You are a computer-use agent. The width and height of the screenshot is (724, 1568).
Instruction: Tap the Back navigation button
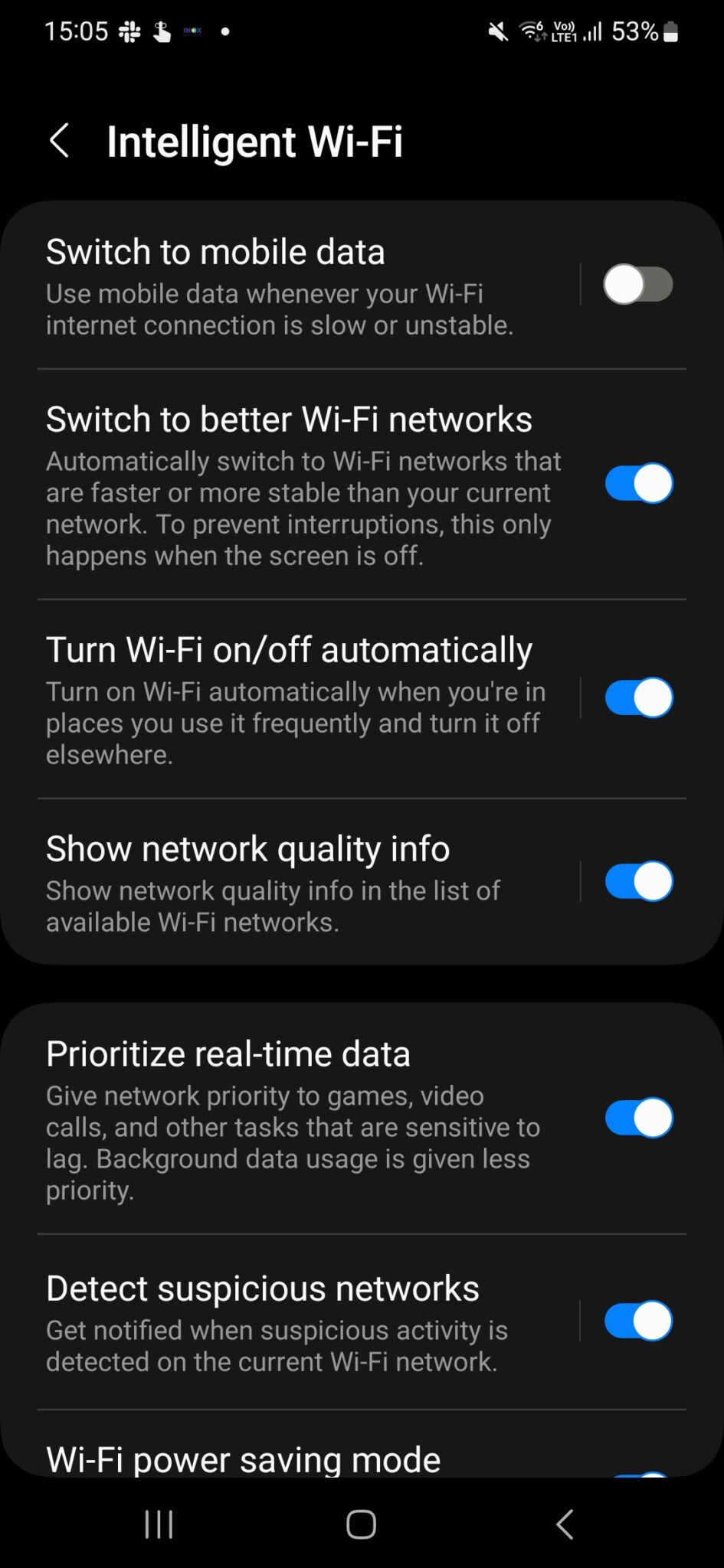pos(565,1524)
